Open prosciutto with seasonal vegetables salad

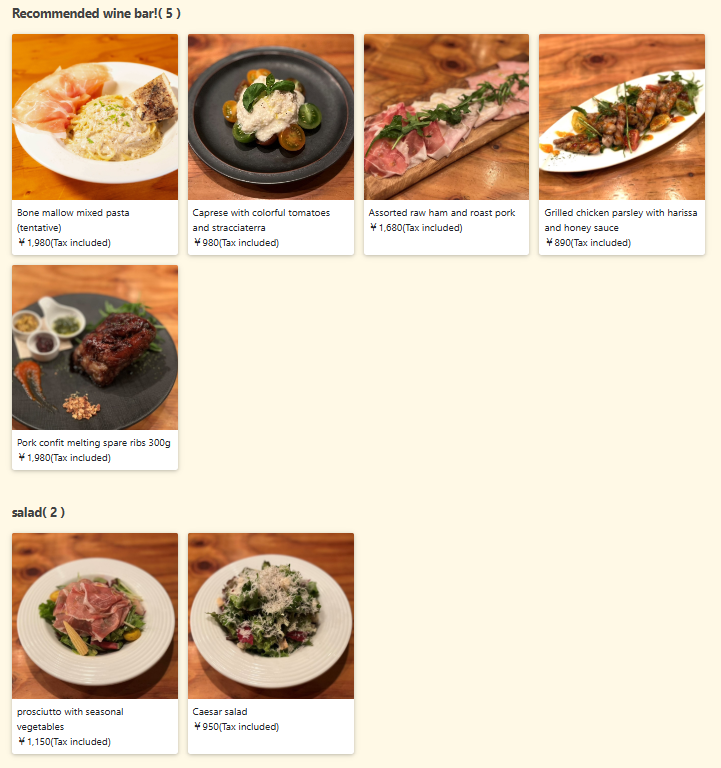[x=95, y=642]
